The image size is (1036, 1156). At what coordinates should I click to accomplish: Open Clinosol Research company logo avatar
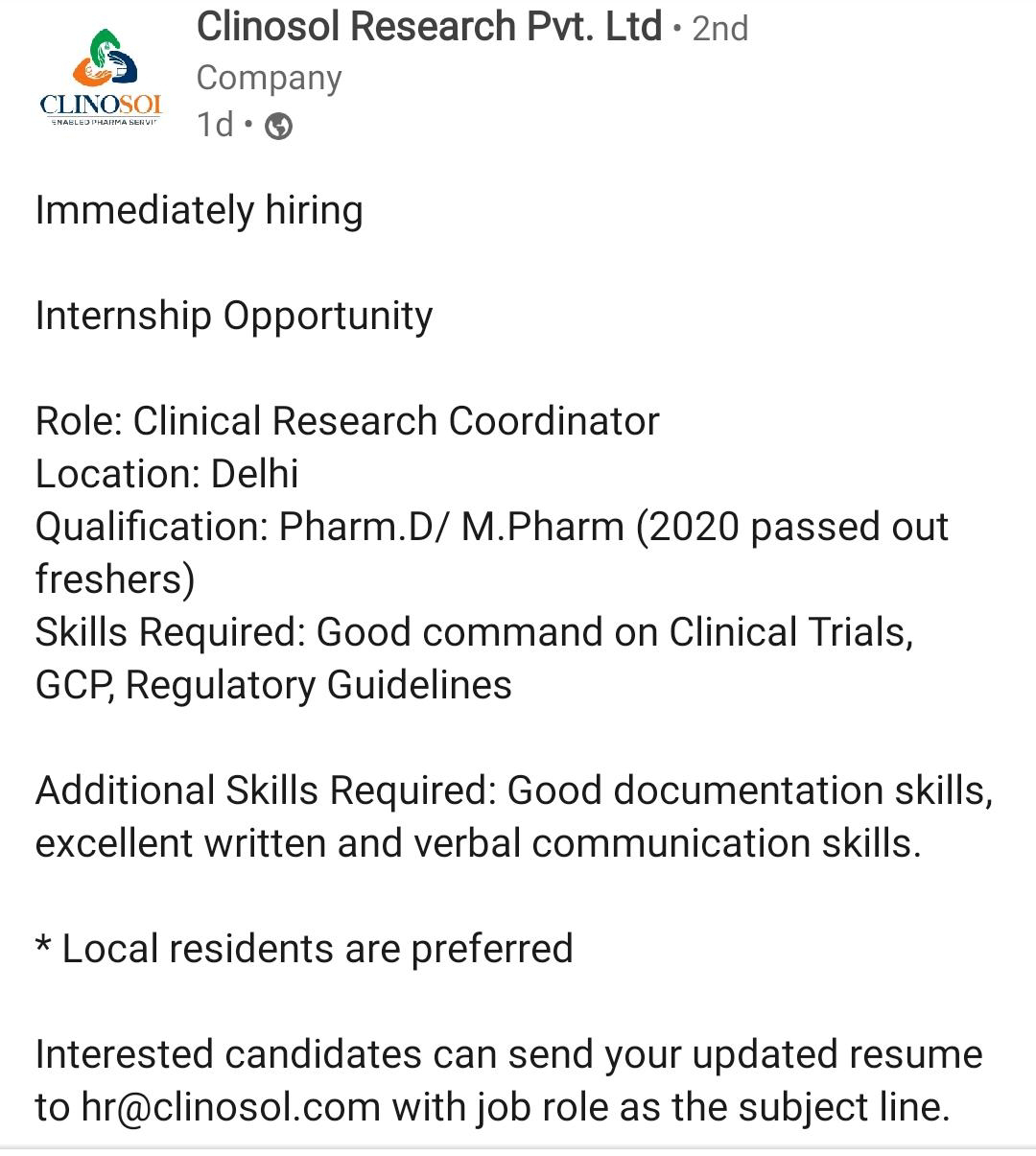(x=102, y=79)
